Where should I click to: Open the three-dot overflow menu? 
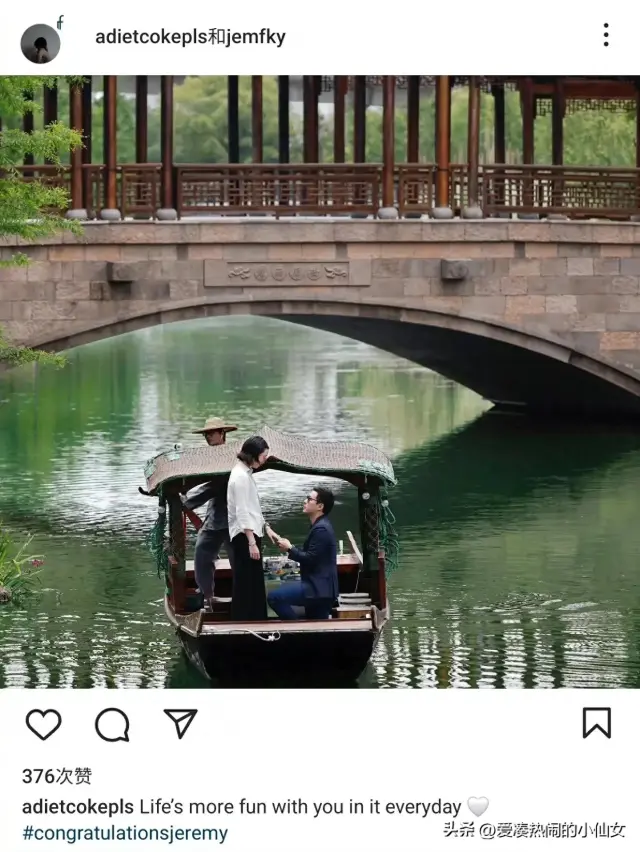click(x=605, y=36)
